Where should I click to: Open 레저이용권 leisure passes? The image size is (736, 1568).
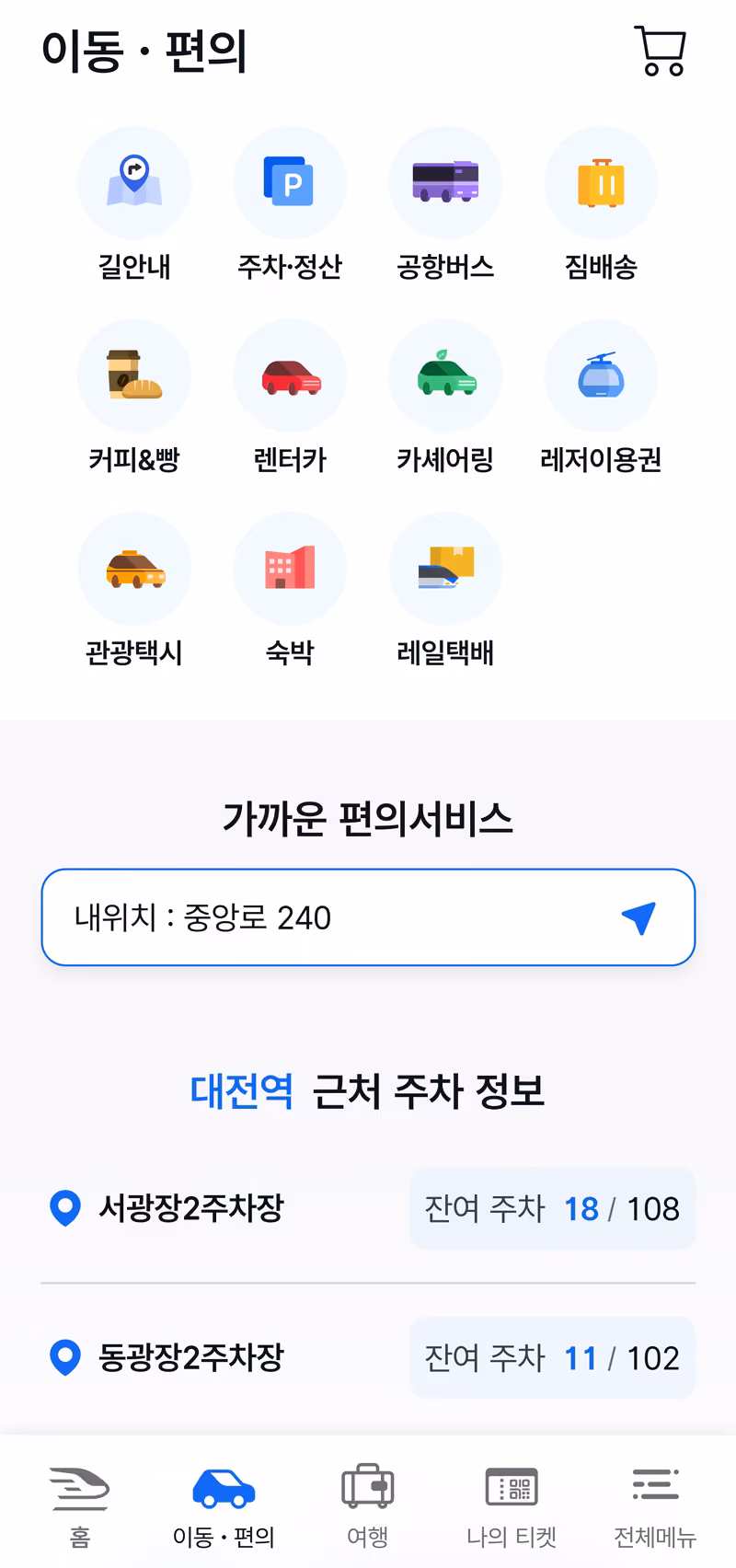click(601, 398)
